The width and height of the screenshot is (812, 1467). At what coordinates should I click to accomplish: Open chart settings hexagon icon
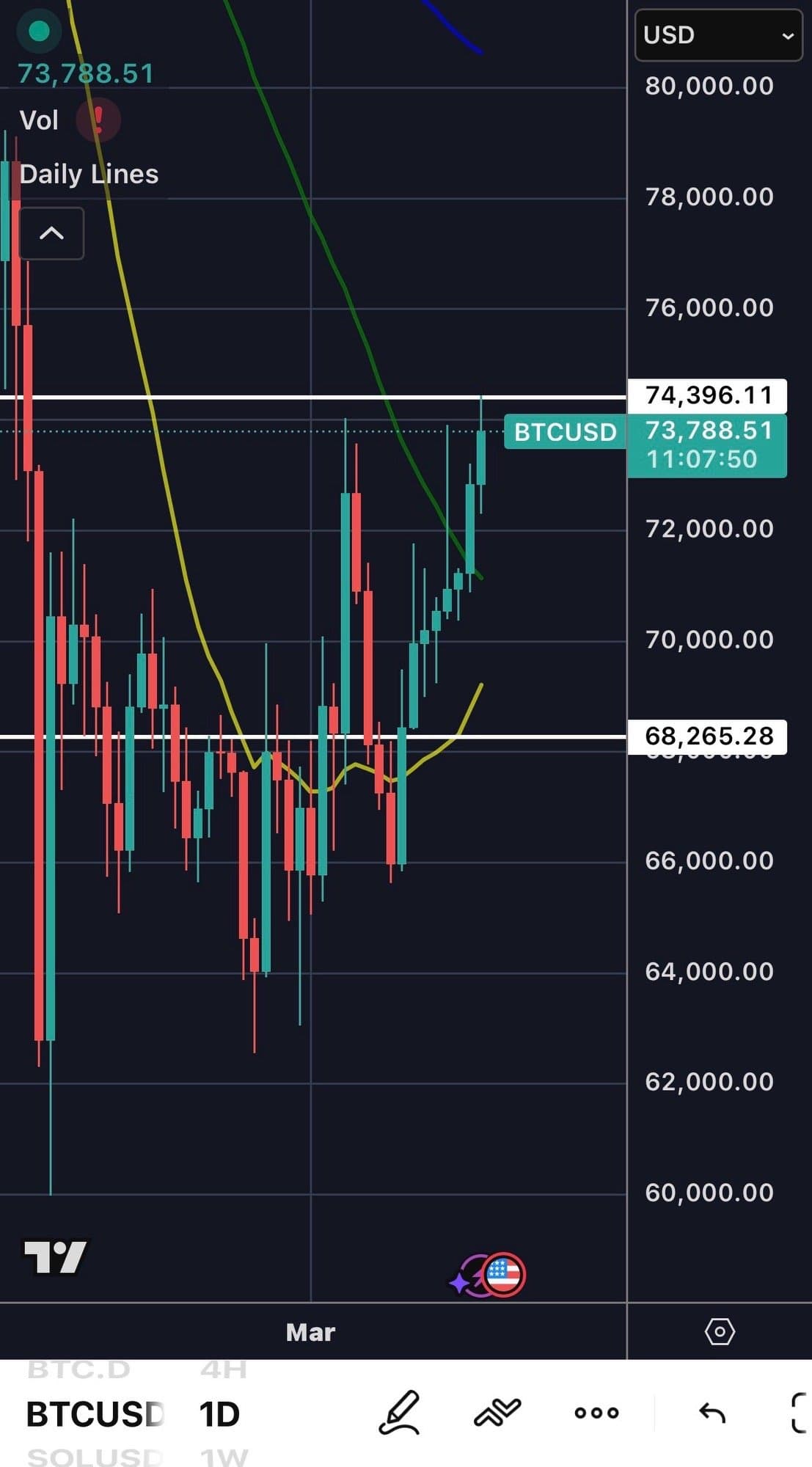click(720, 1331)
